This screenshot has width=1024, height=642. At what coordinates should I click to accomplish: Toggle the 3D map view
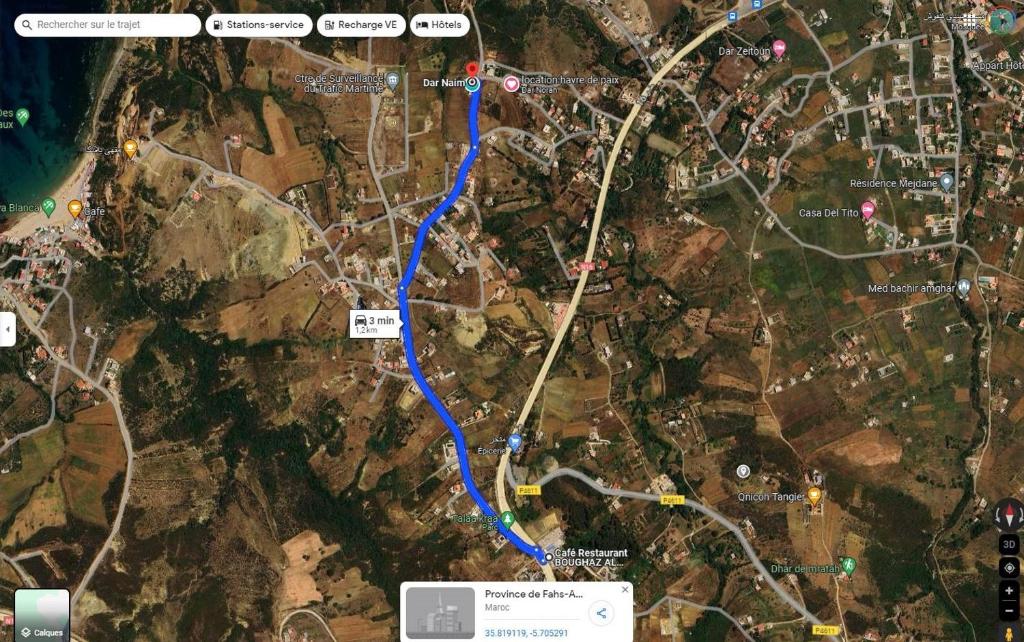(x=1009, y=545)
